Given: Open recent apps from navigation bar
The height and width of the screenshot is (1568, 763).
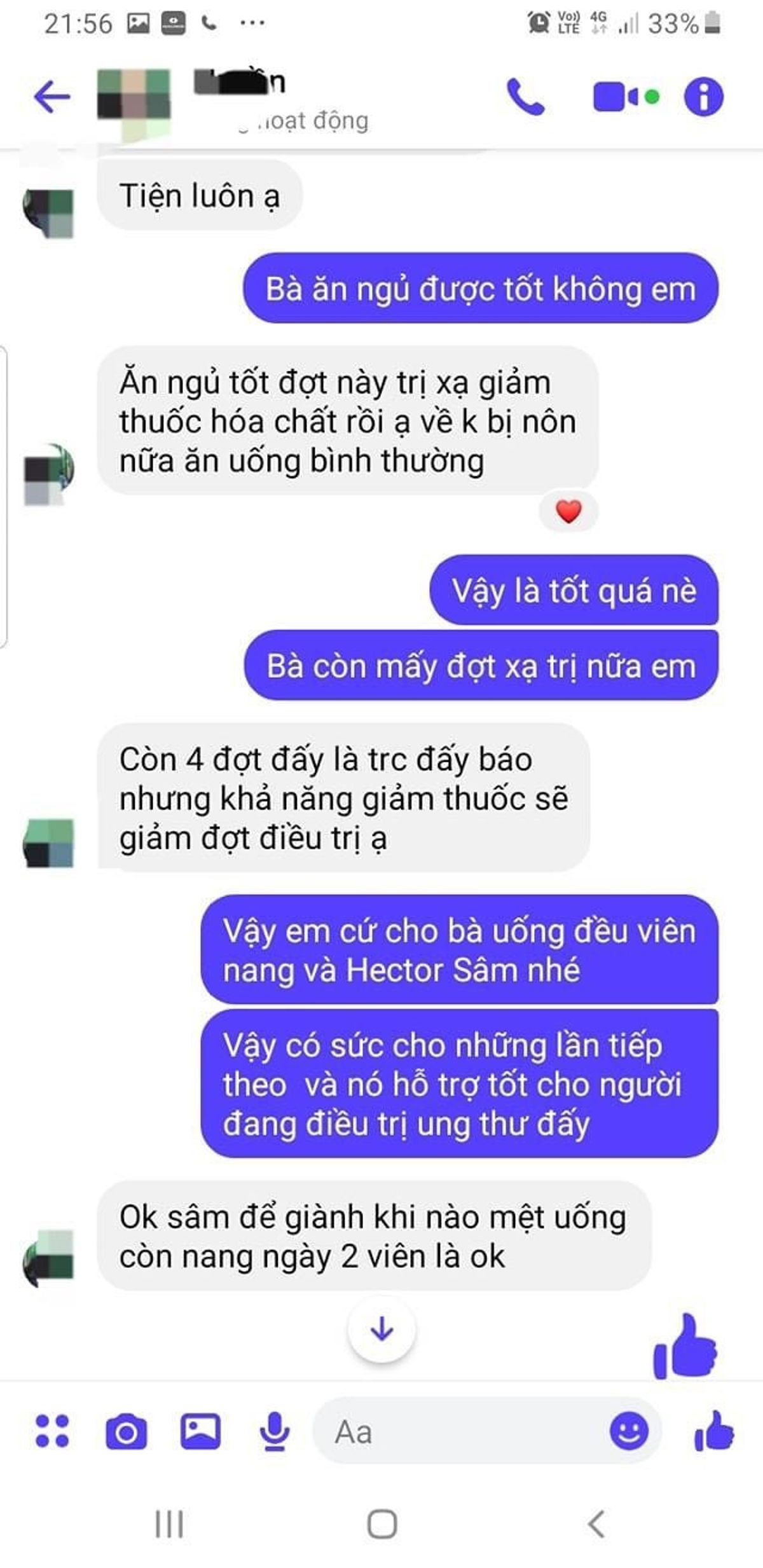Looking at the screenshot, I should point(169,1525).
